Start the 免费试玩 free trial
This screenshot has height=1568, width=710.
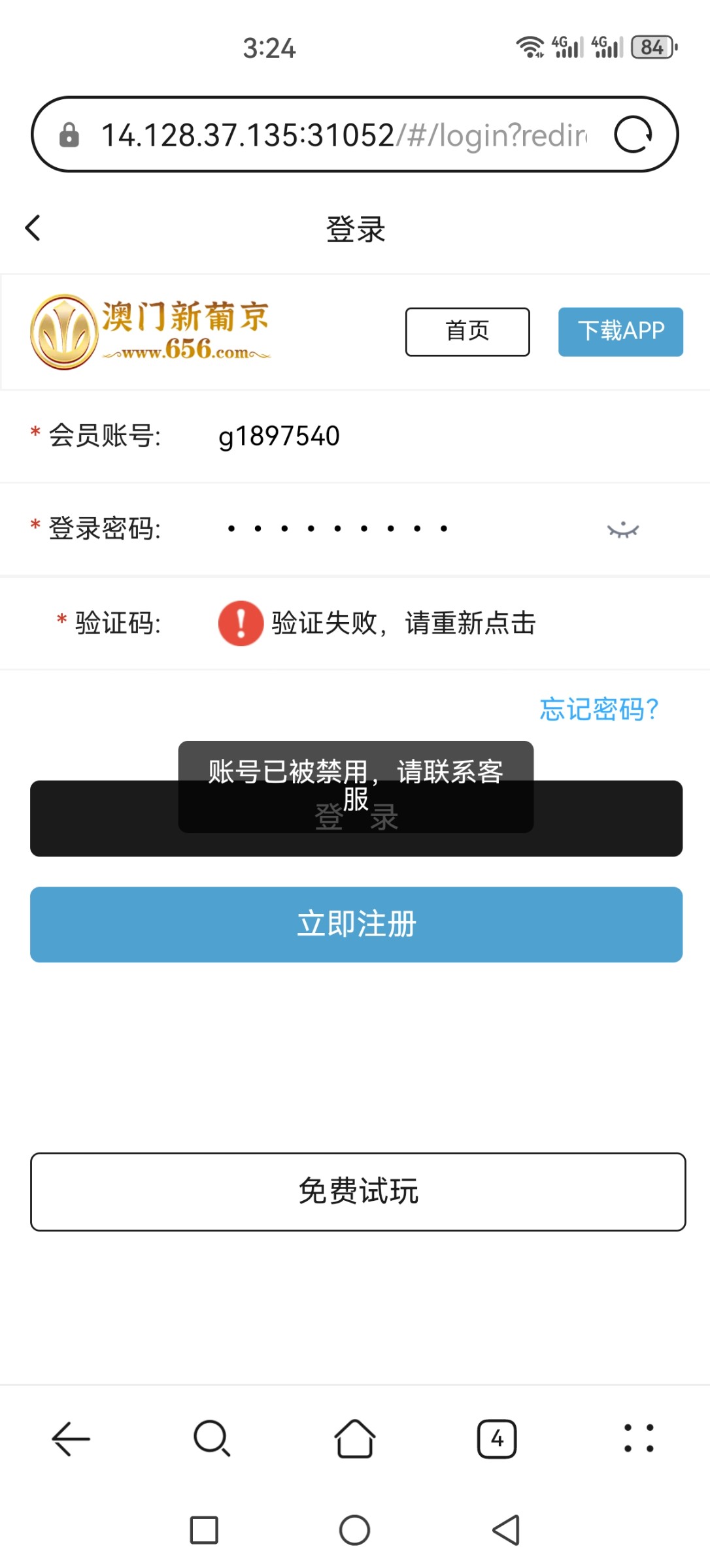(358, 1192)
